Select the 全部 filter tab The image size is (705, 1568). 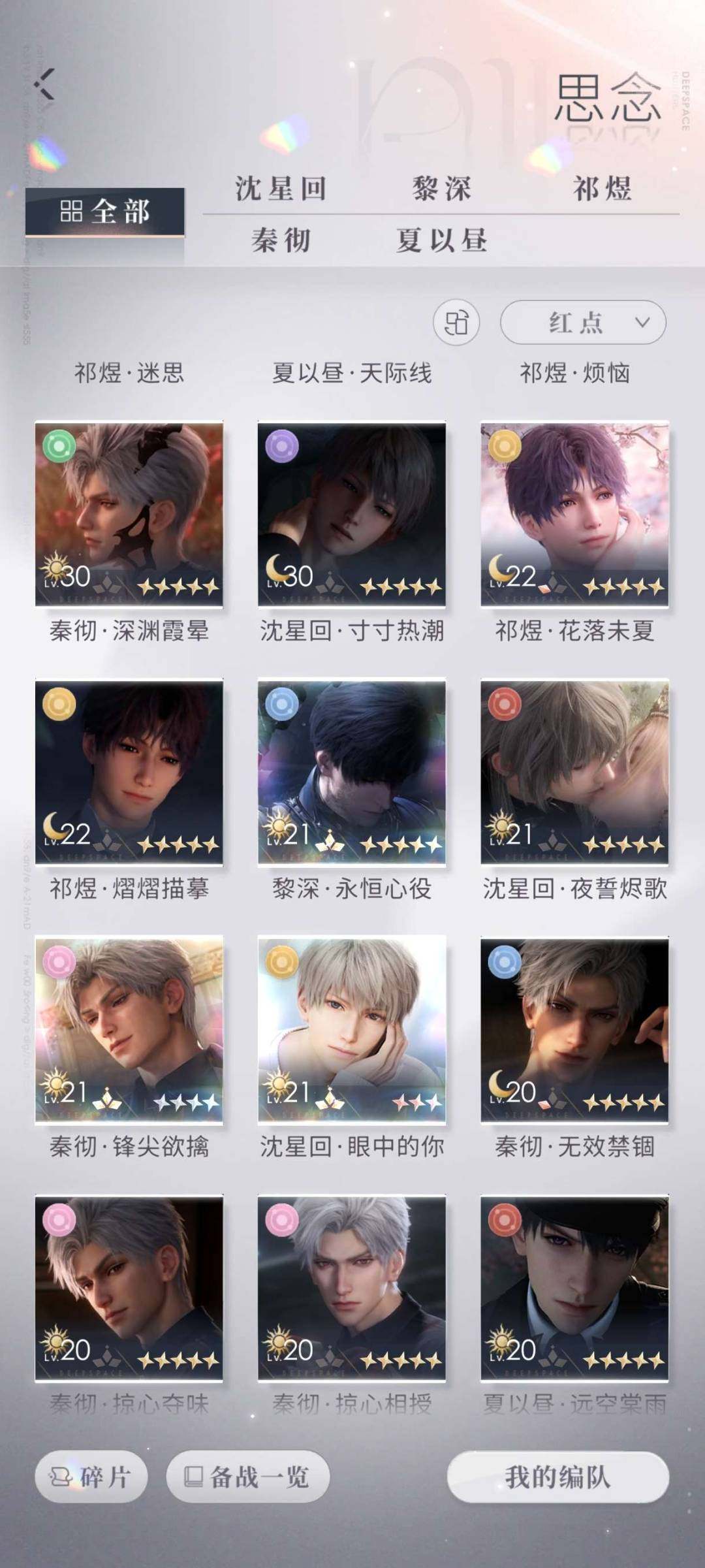[105, 212]
